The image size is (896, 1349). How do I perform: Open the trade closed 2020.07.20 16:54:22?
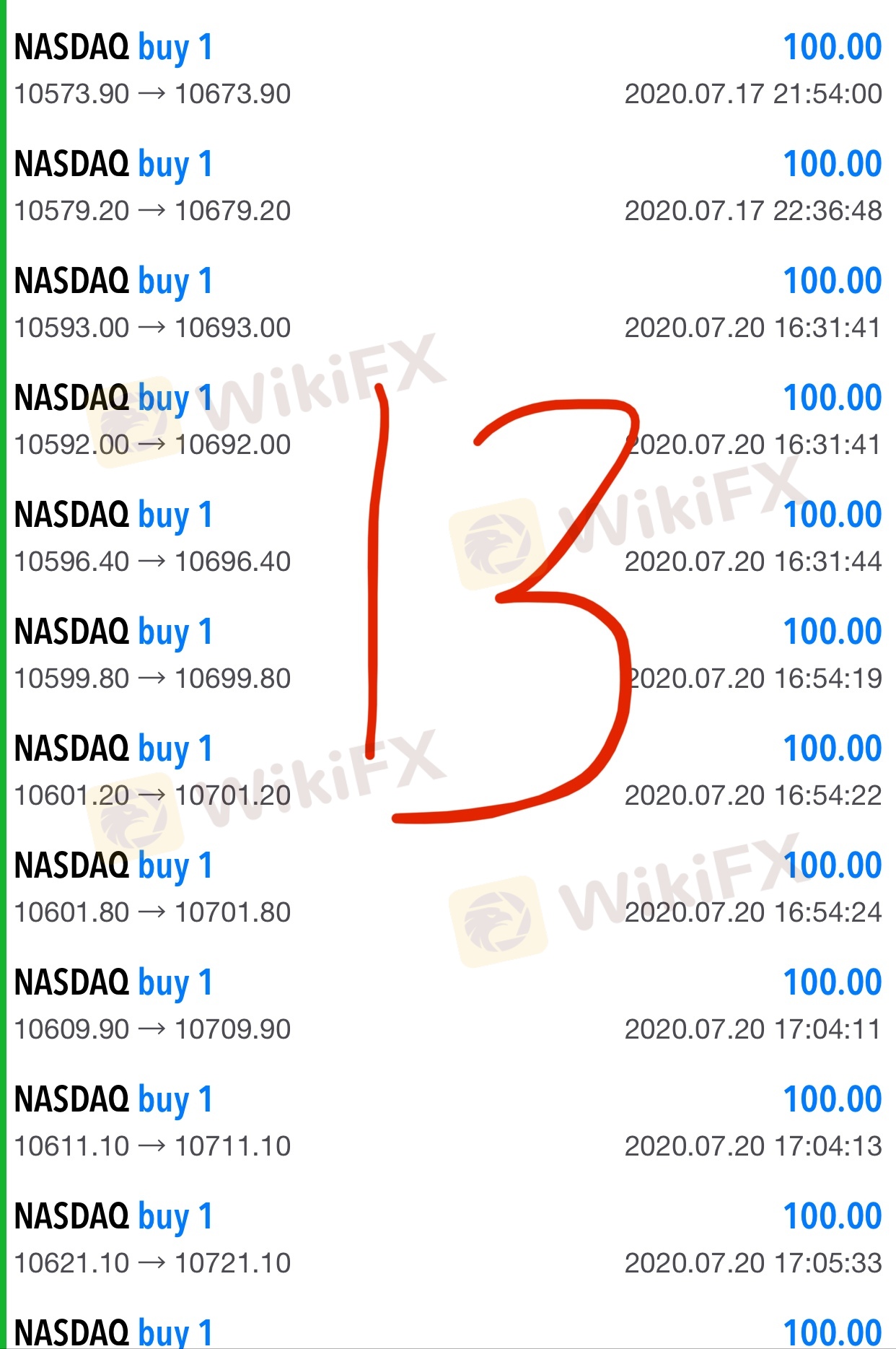pos(447,772)
